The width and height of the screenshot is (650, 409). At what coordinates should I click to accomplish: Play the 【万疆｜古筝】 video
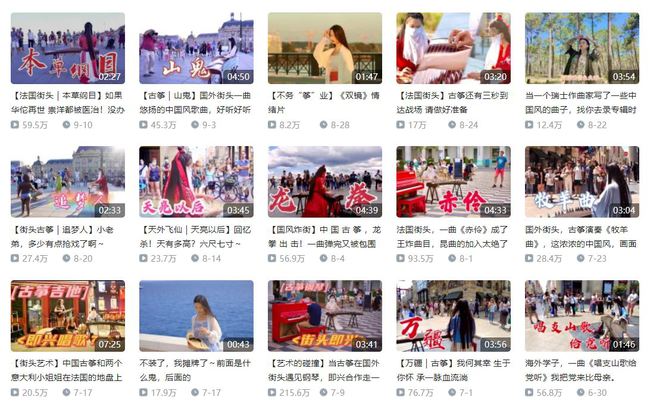453,315
